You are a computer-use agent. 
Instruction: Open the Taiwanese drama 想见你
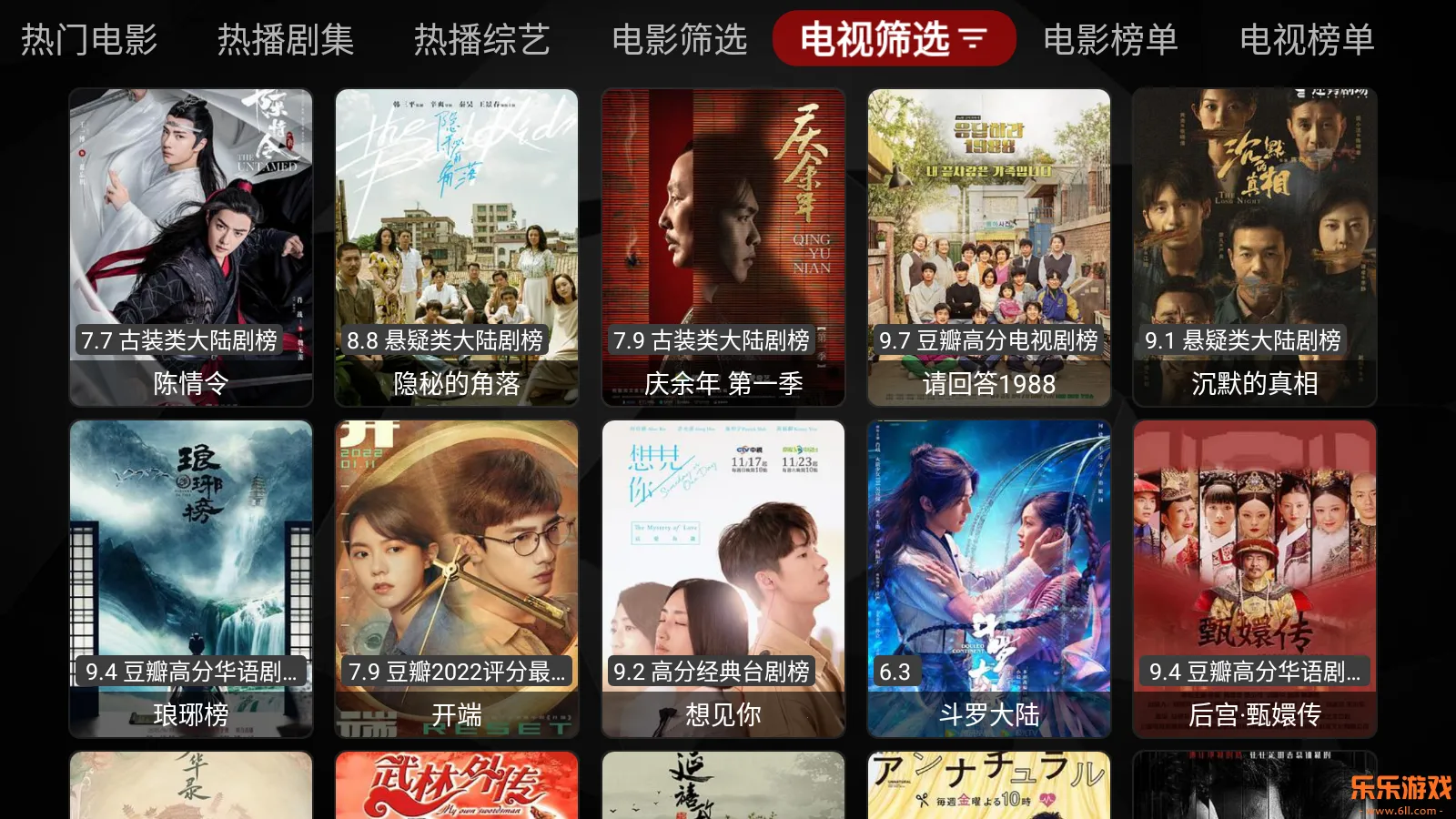point(723,578)
